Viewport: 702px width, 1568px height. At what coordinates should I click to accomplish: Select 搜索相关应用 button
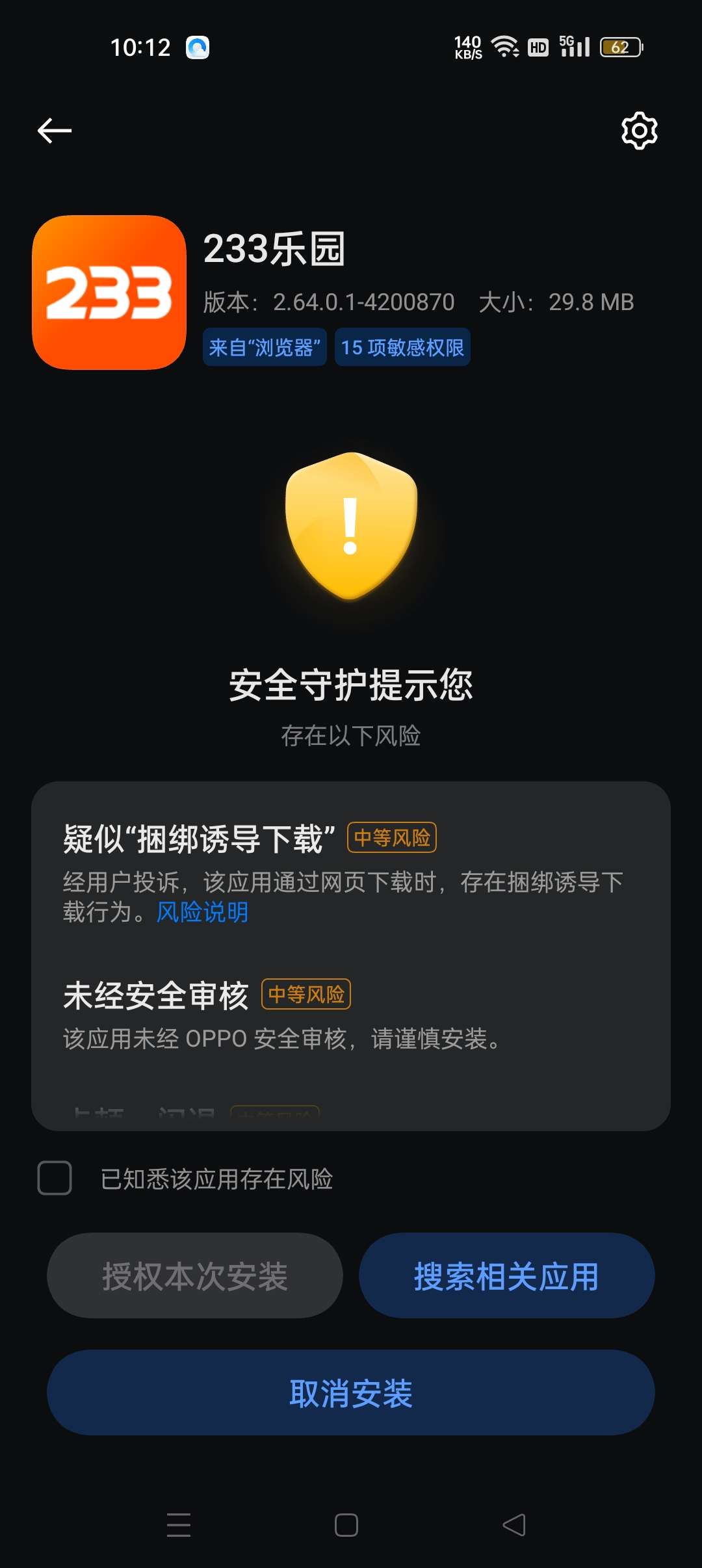(506, 1276)
